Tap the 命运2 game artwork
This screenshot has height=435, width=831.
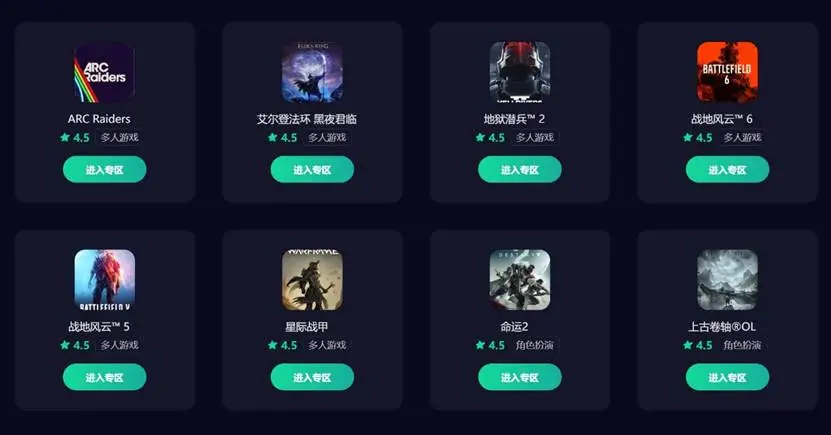tap(520, 280)
